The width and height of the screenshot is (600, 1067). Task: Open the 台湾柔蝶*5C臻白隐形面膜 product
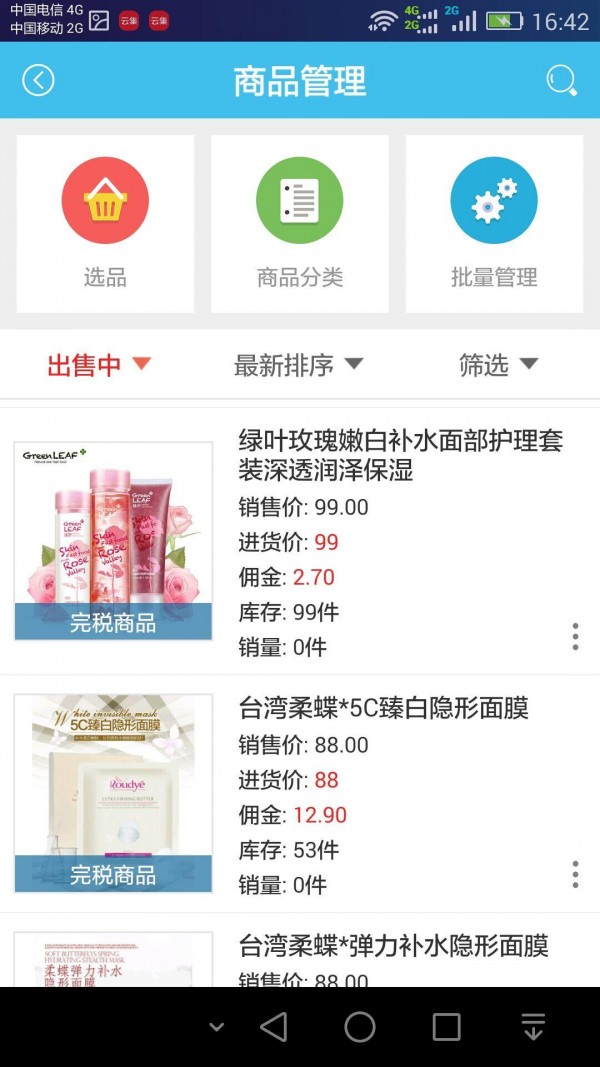point(383,708)
